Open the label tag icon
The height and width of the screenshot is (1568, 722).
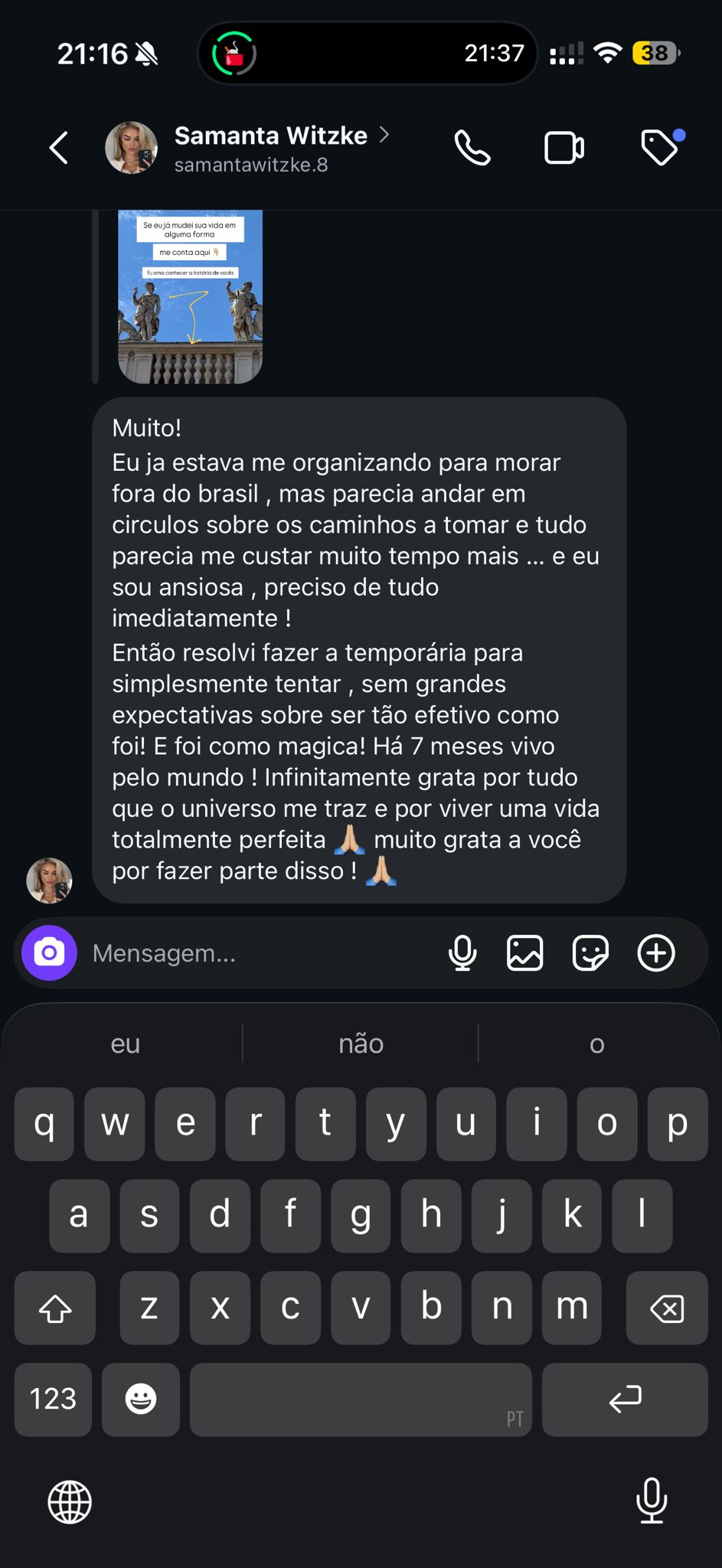(x=659, y=147)
